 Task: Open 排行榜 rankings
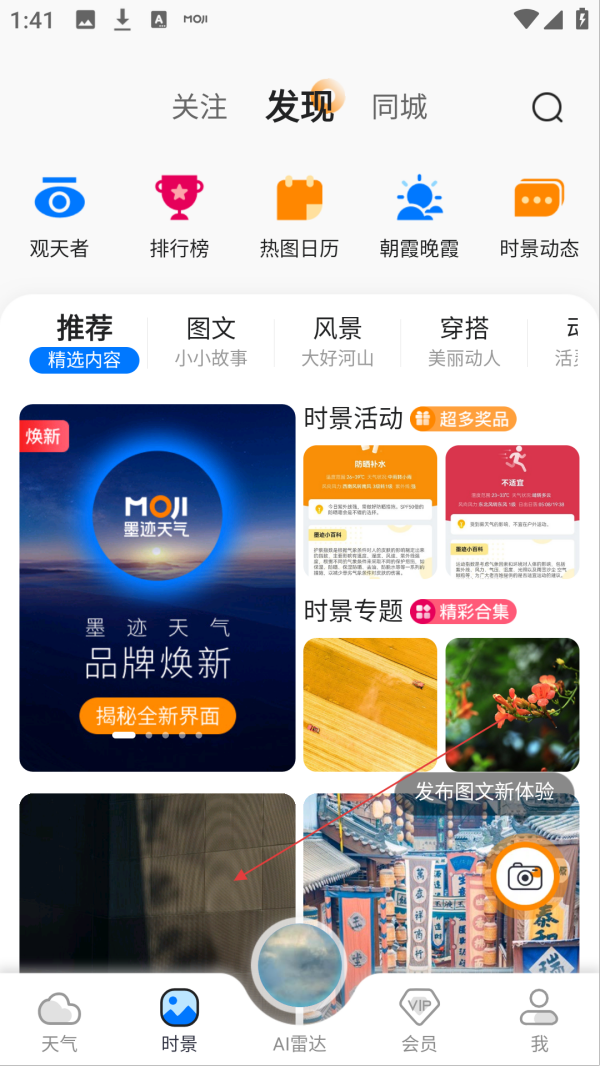pos(179,216)
